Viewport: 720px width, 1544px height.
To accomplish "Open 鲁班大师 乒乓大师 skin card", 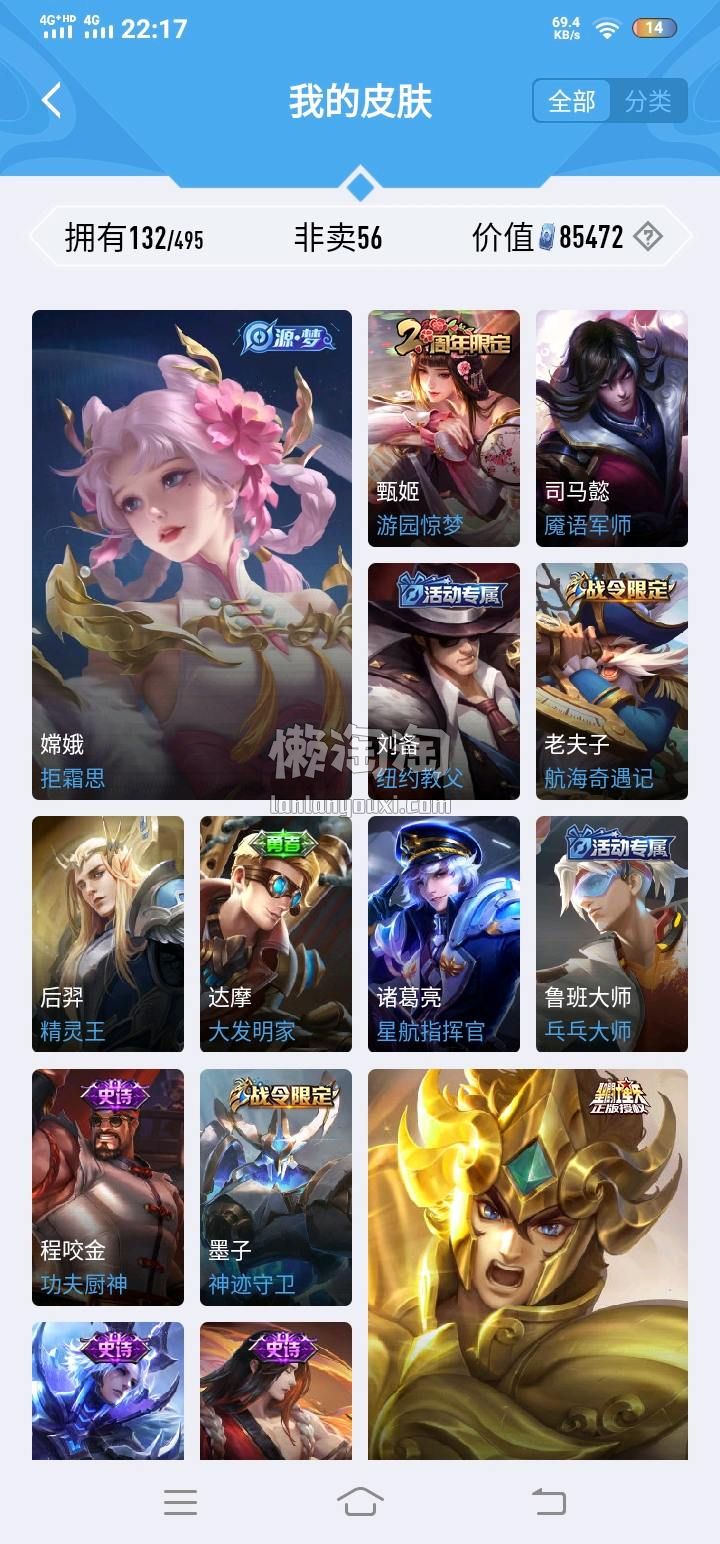I will click(612, 934).
